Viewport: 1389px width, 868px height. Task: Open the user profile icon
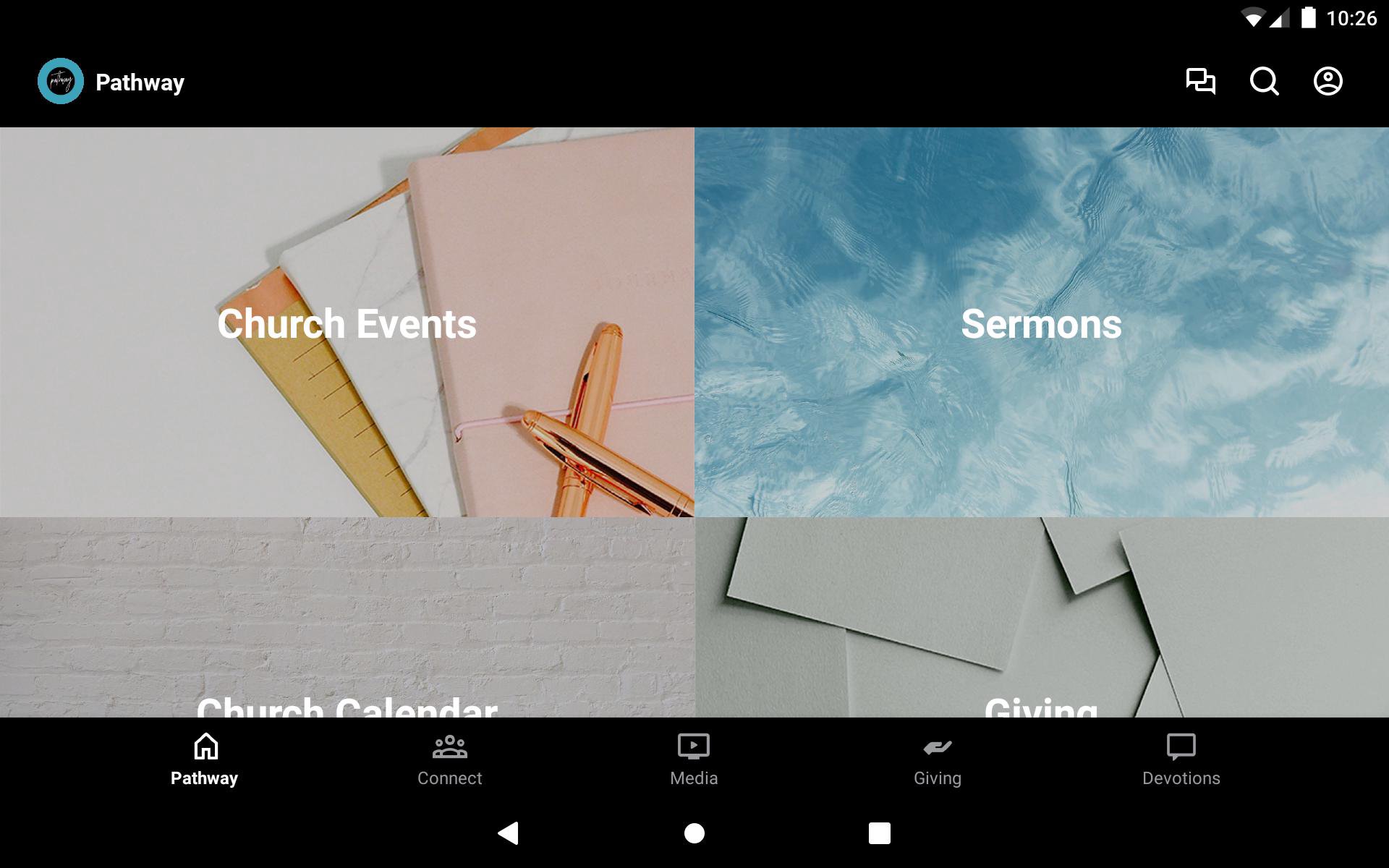1328,81
